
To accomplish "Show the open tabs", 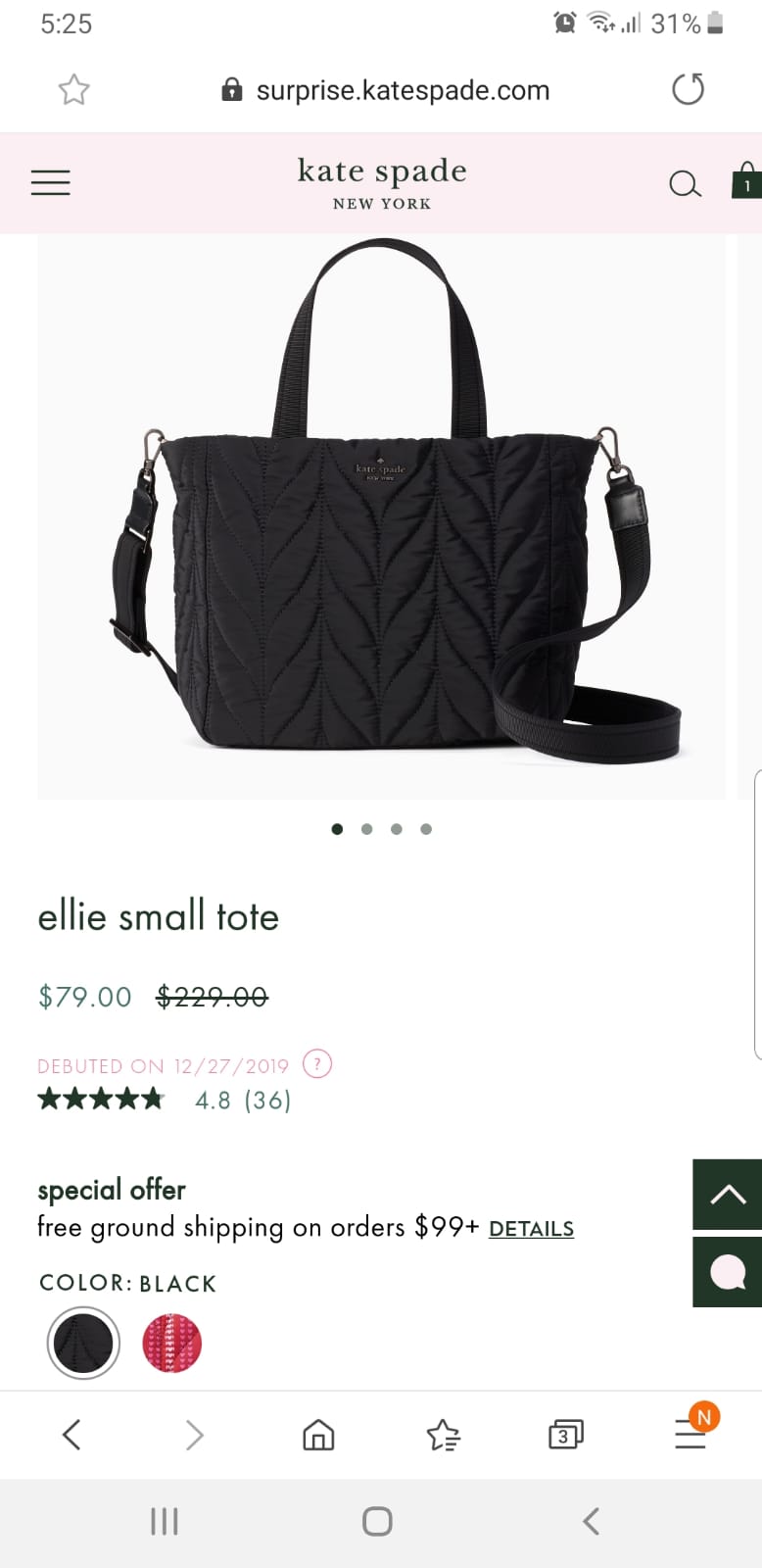I will 566,1435.
